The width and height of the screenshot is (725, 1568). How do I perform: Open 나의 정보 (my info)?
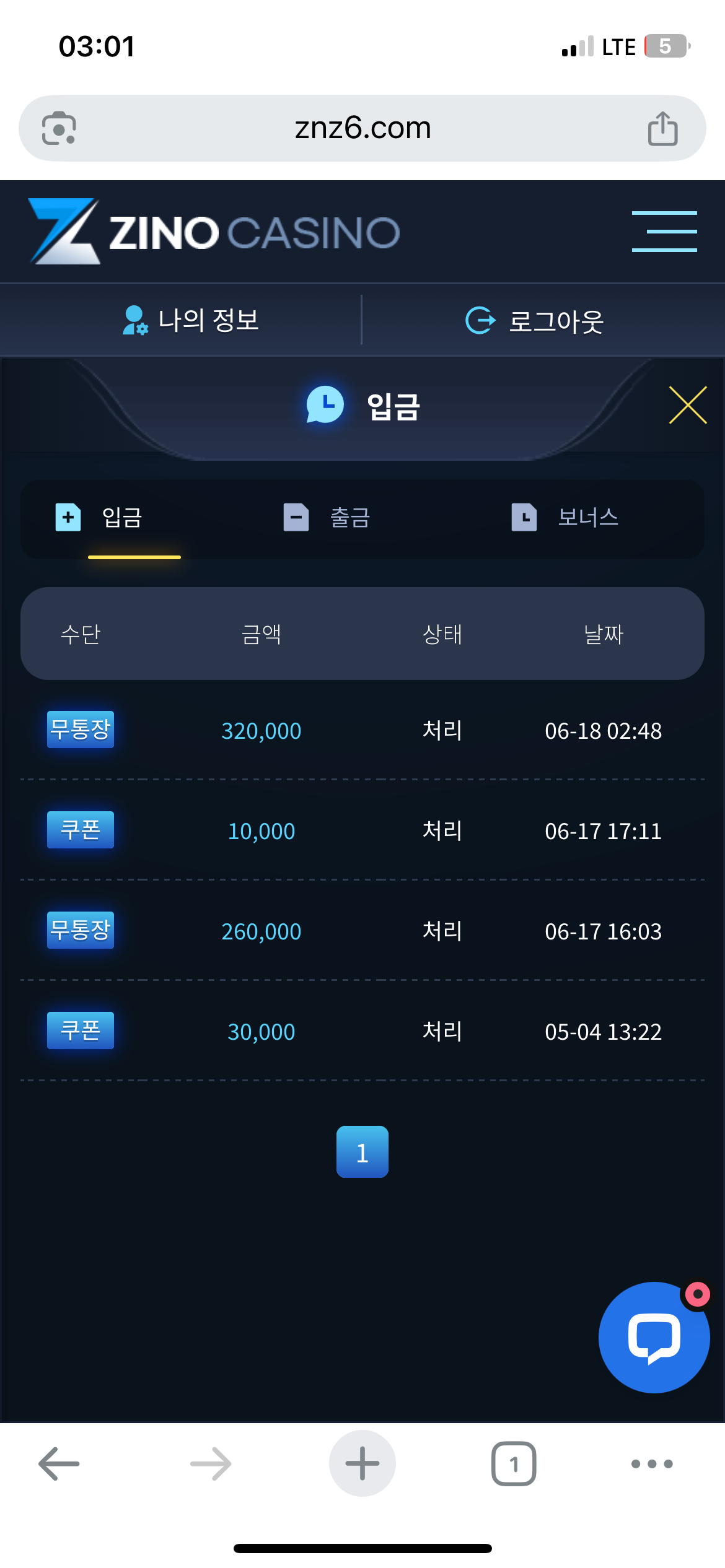point(191,320)
